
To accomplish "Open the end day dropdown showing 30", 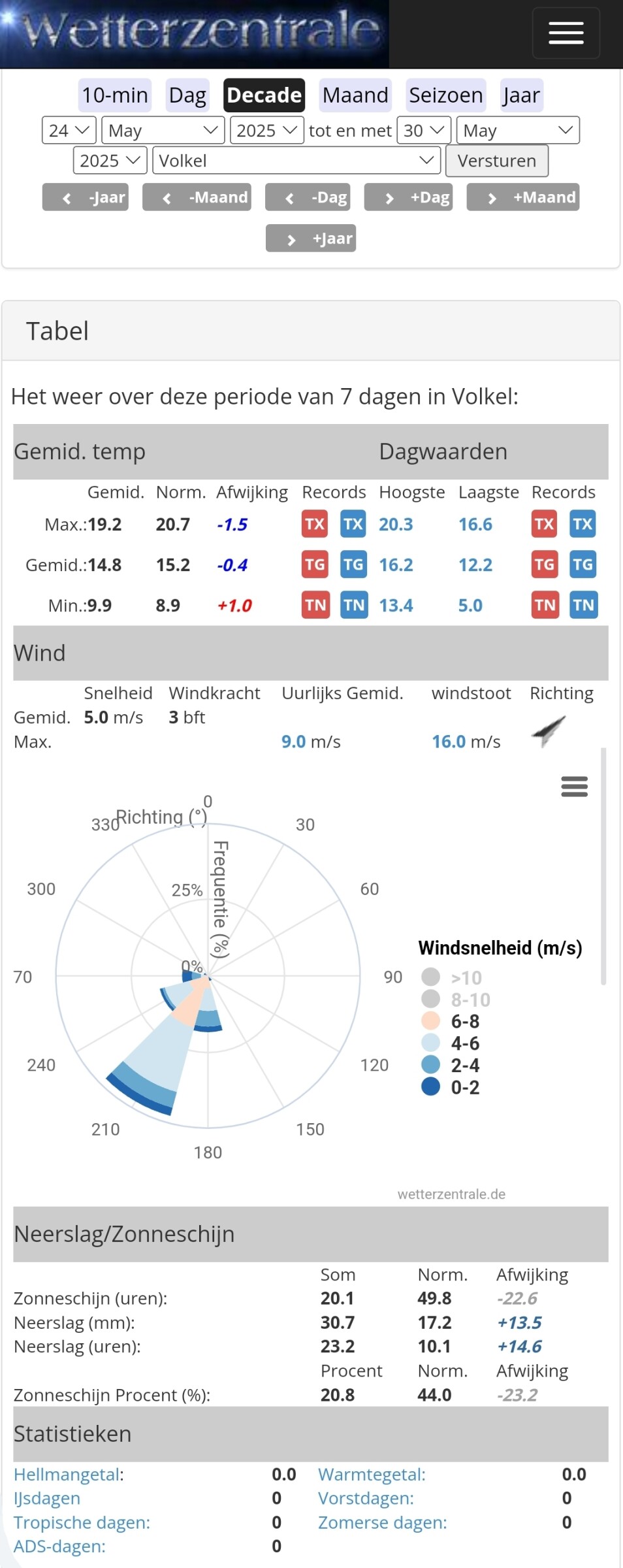I will tap(423, 131).
